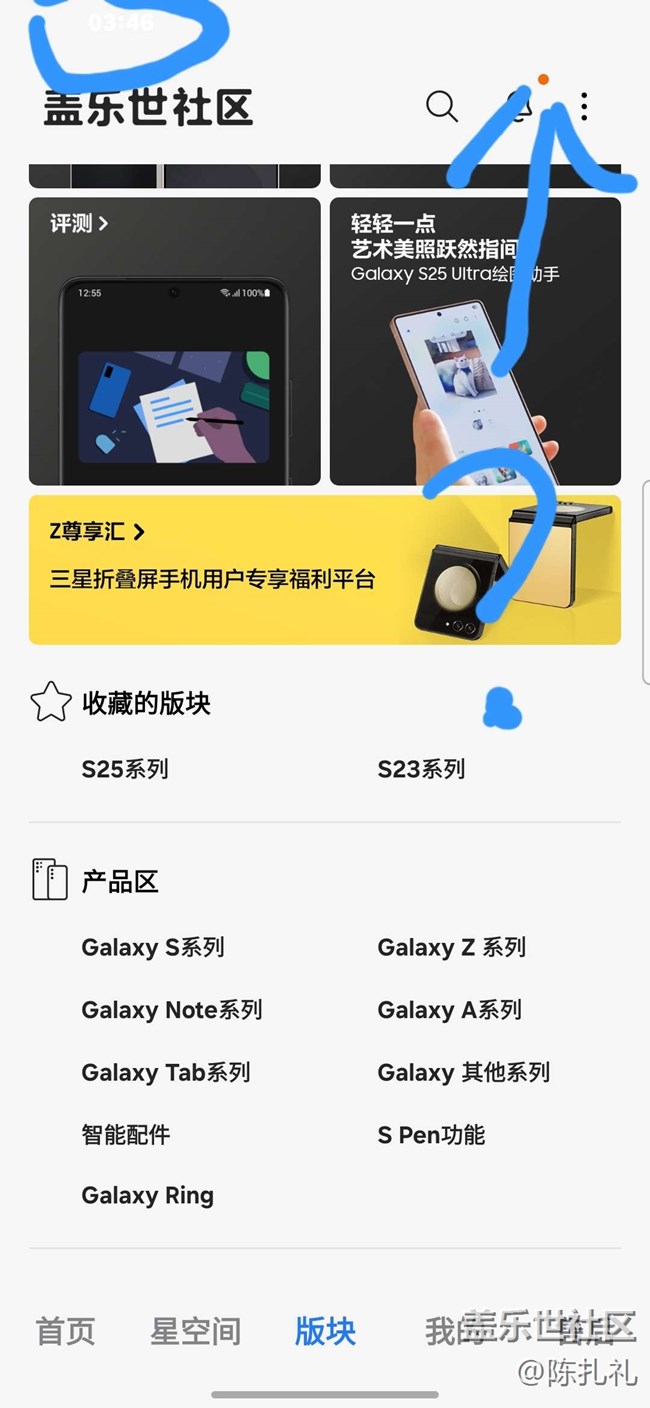Viewport: 650px width, 1408px height.
Task: Tap the 版块 tab
Action: [x=325, y=1331]
